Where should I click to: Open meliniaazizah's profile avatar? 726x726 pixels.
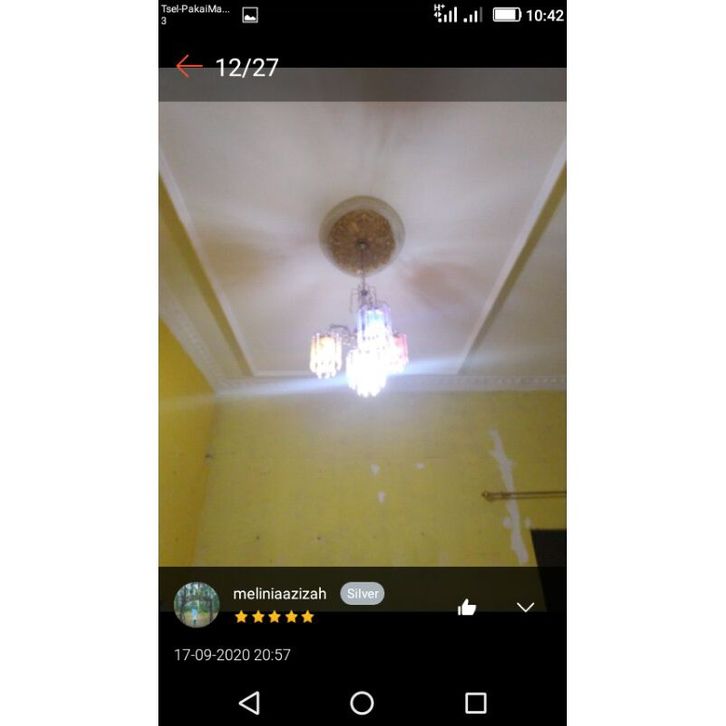pyautogui.click(x=197, y=604)
